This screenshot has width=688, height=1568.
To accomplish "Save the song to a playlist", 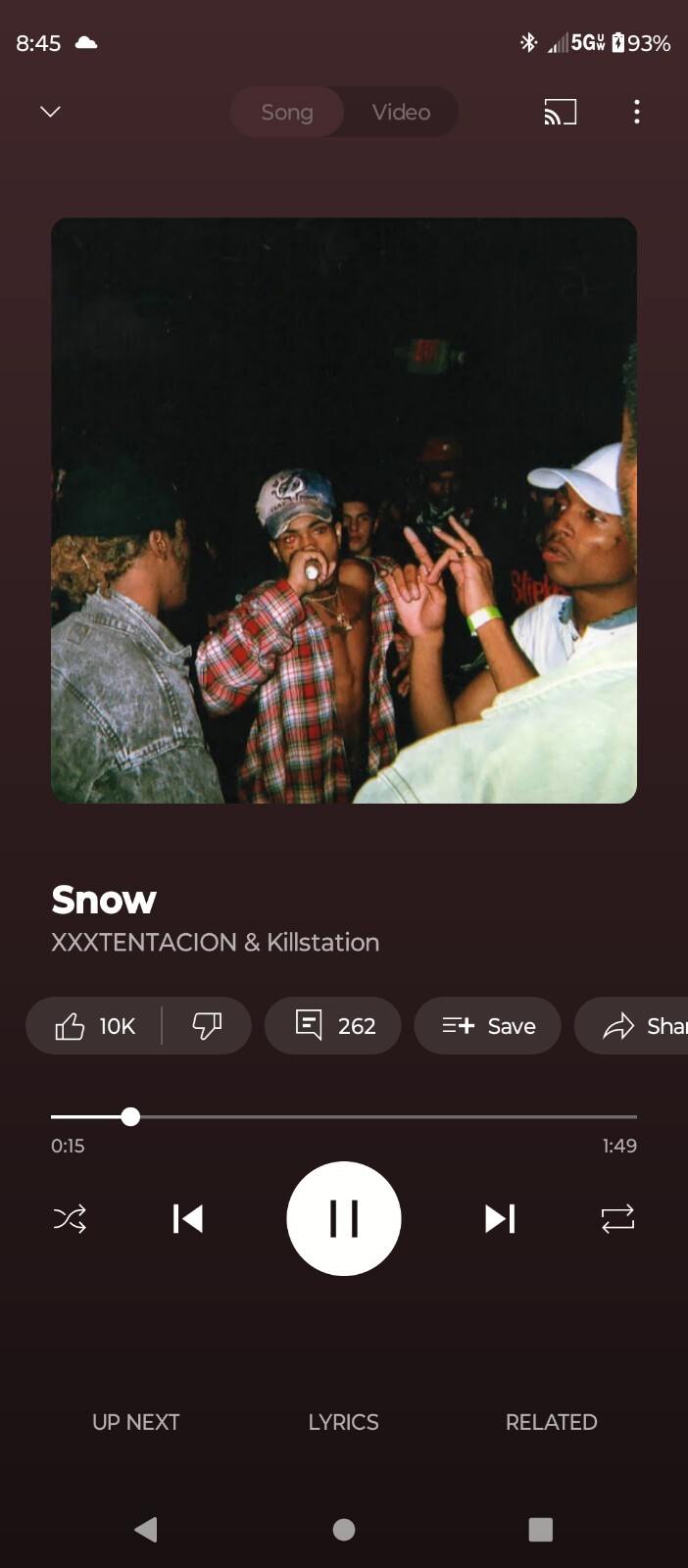I will point(488,1026).
